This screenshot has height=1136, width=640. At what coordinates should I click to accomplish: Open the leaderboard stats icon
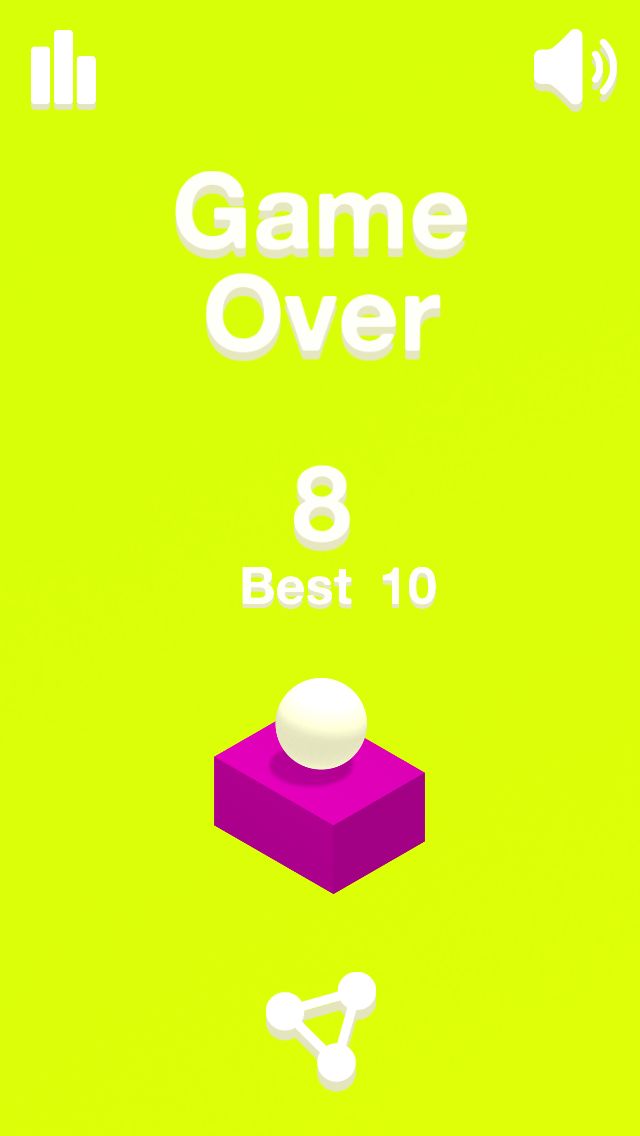tap(63, 70)
